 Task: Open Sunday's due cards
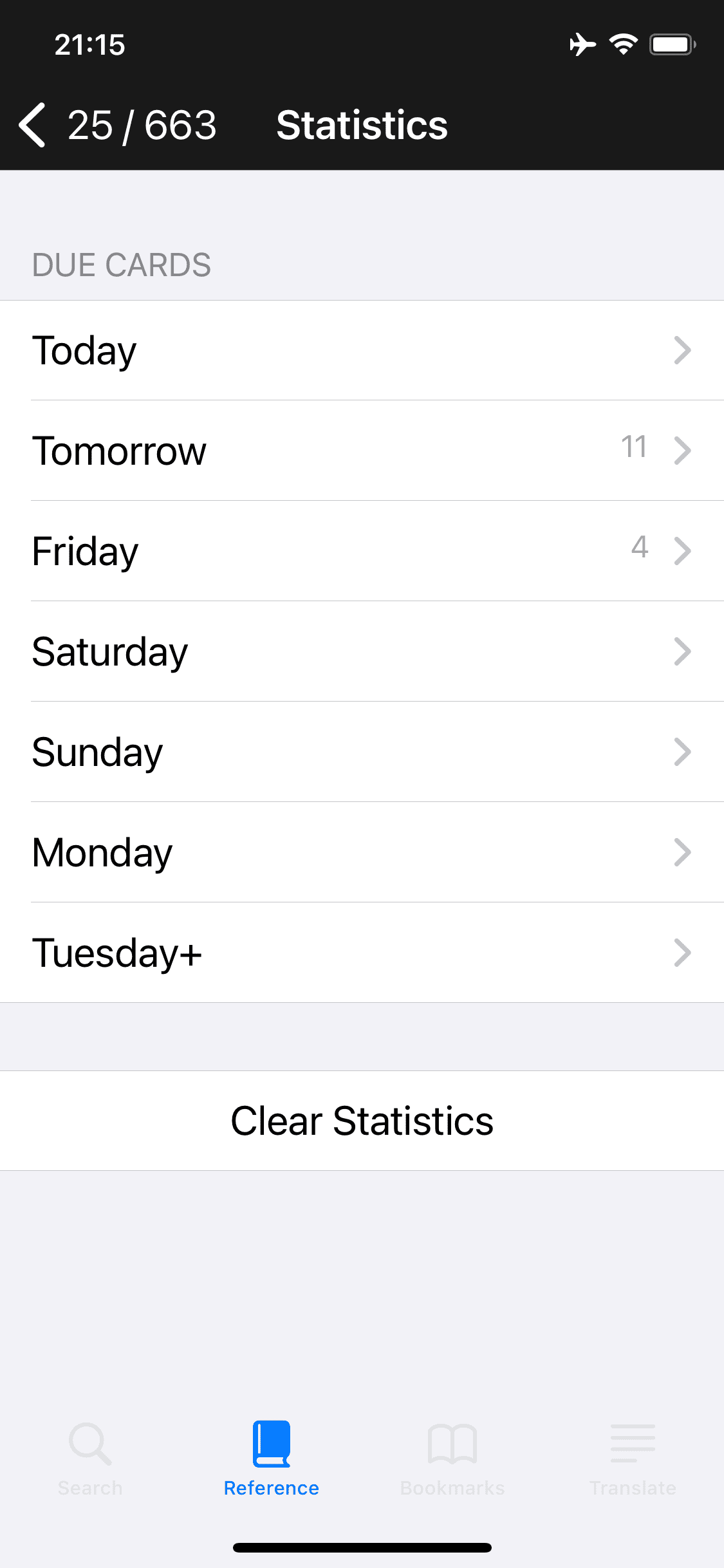click(x=362, y=752)
